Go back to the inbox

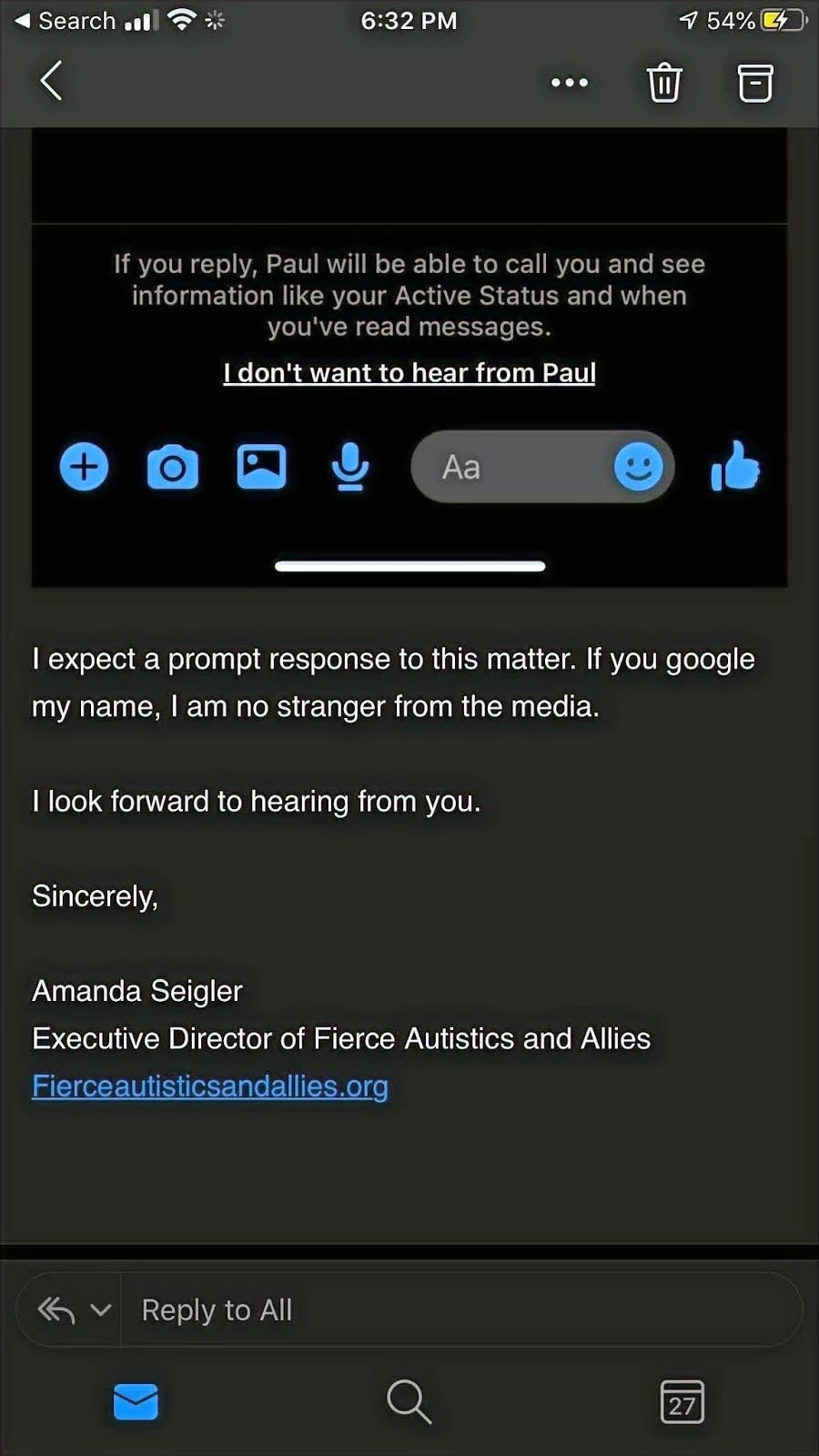pyautogui.click(x=52, y=81)
